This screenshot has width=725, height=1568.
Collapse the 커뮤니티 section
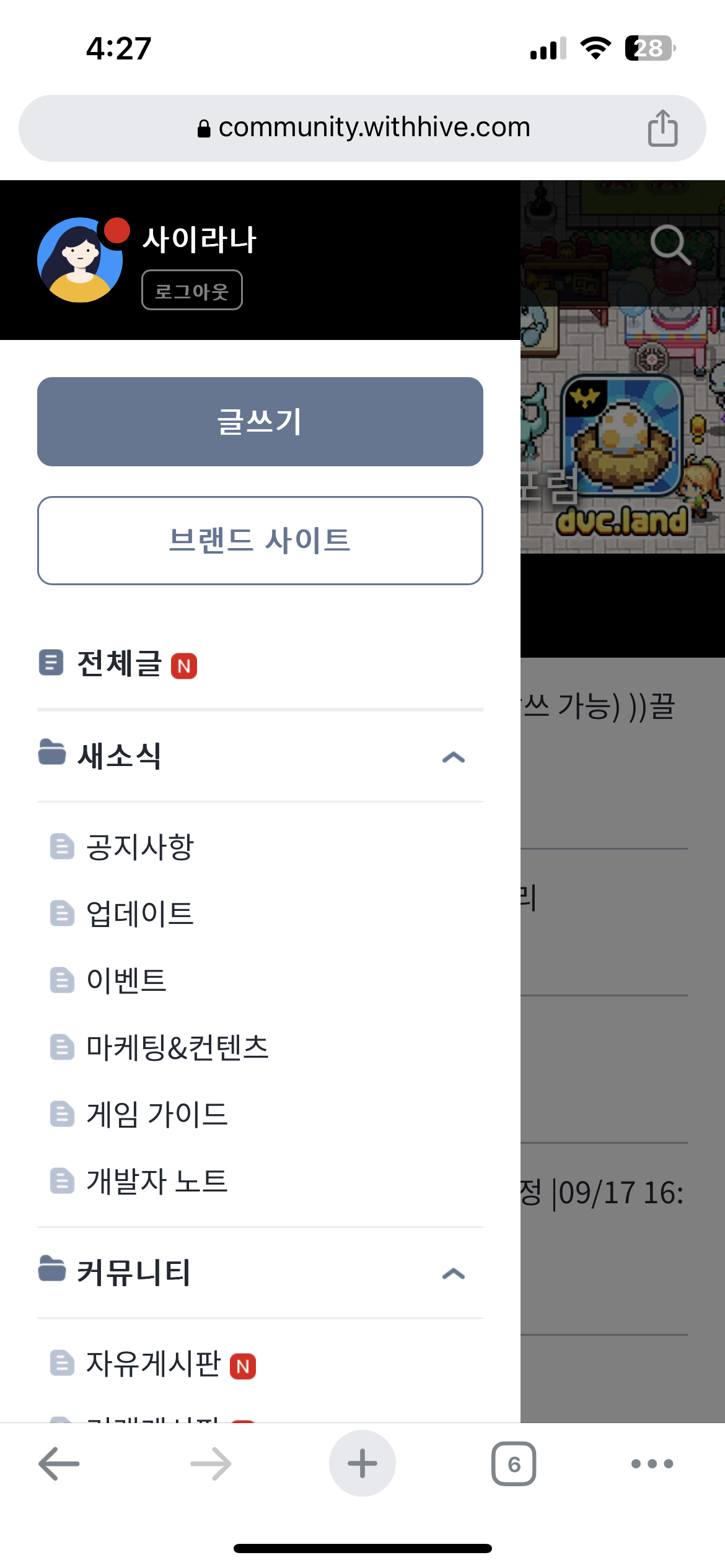pyautogui.click(x=453, y=1273)
